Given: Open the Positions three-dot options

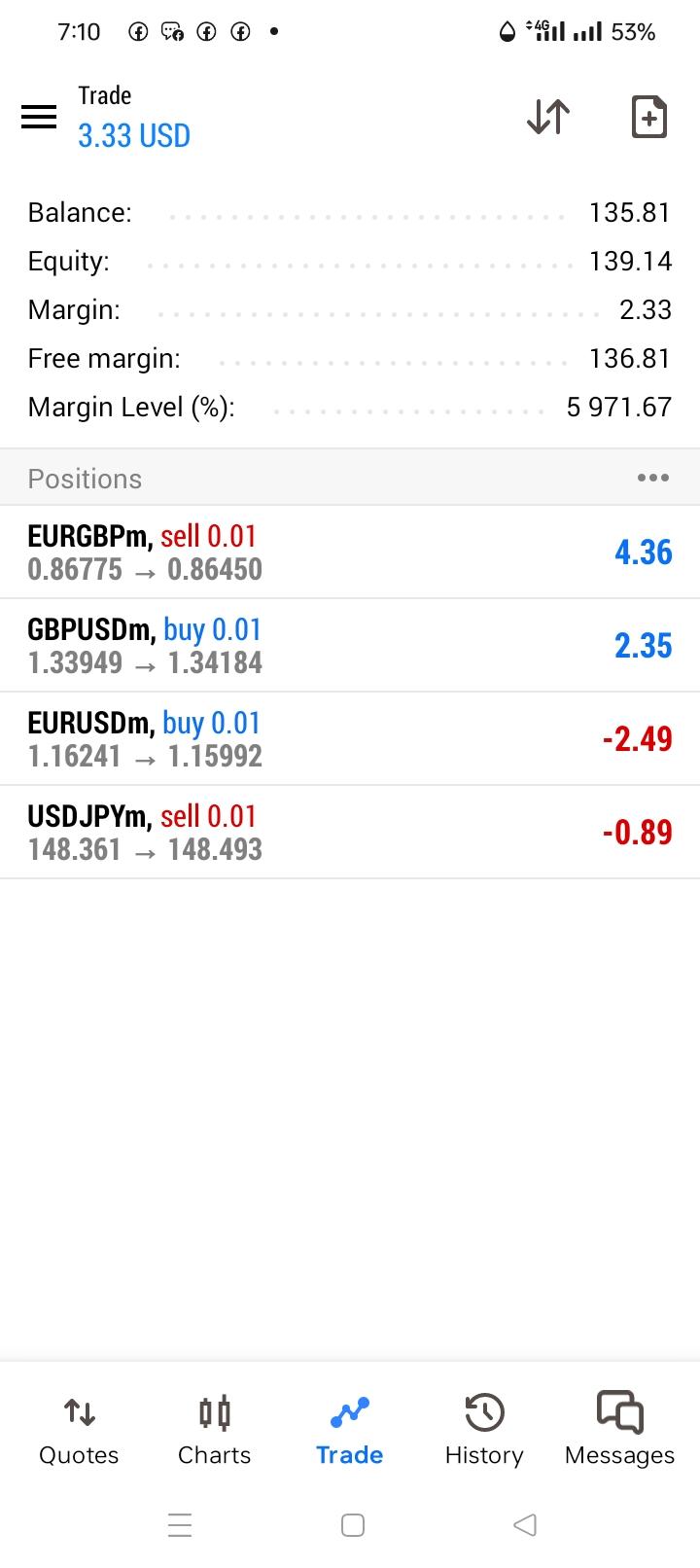Looking at the screenshot, I should coord(652,478).
